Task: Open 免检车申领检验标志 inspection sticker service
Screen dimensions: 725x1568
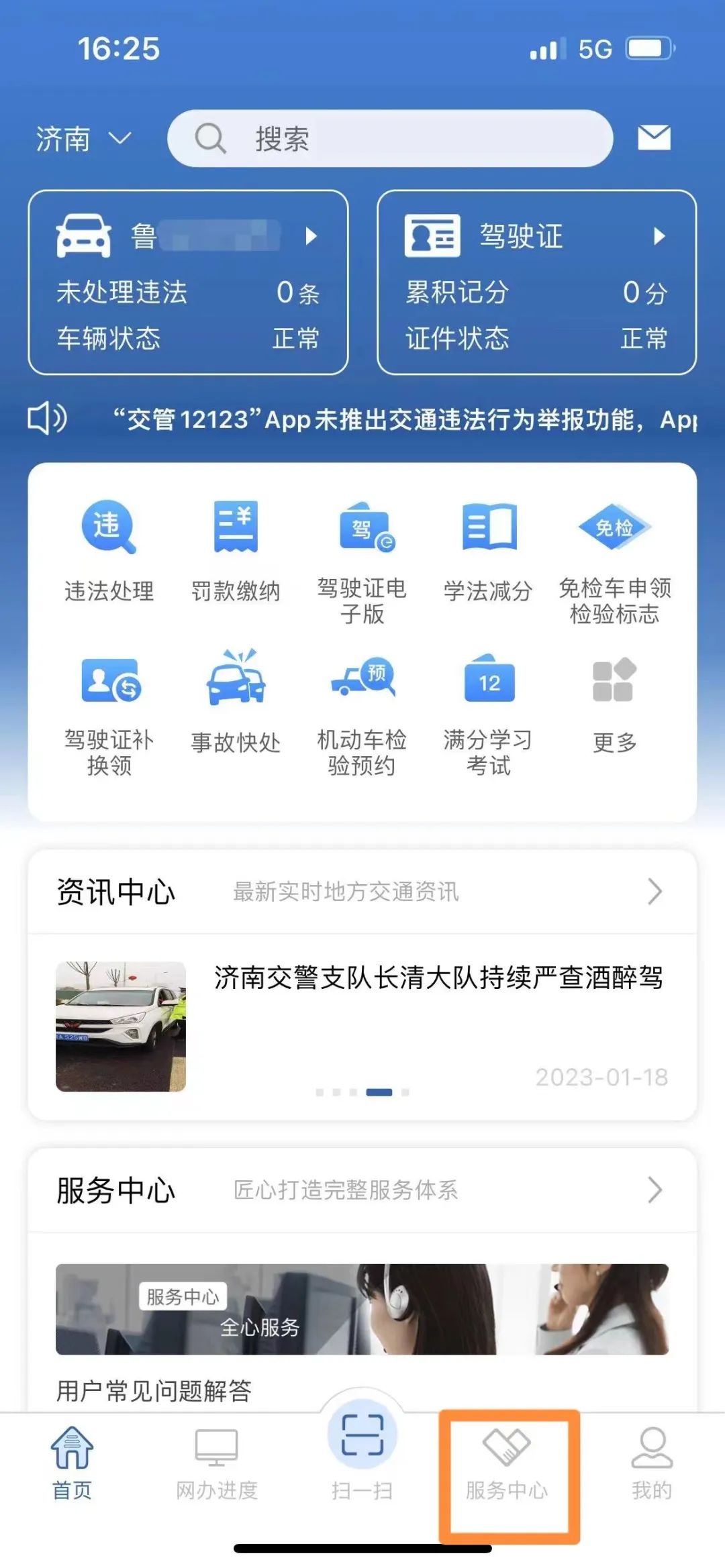Action: 614,550
